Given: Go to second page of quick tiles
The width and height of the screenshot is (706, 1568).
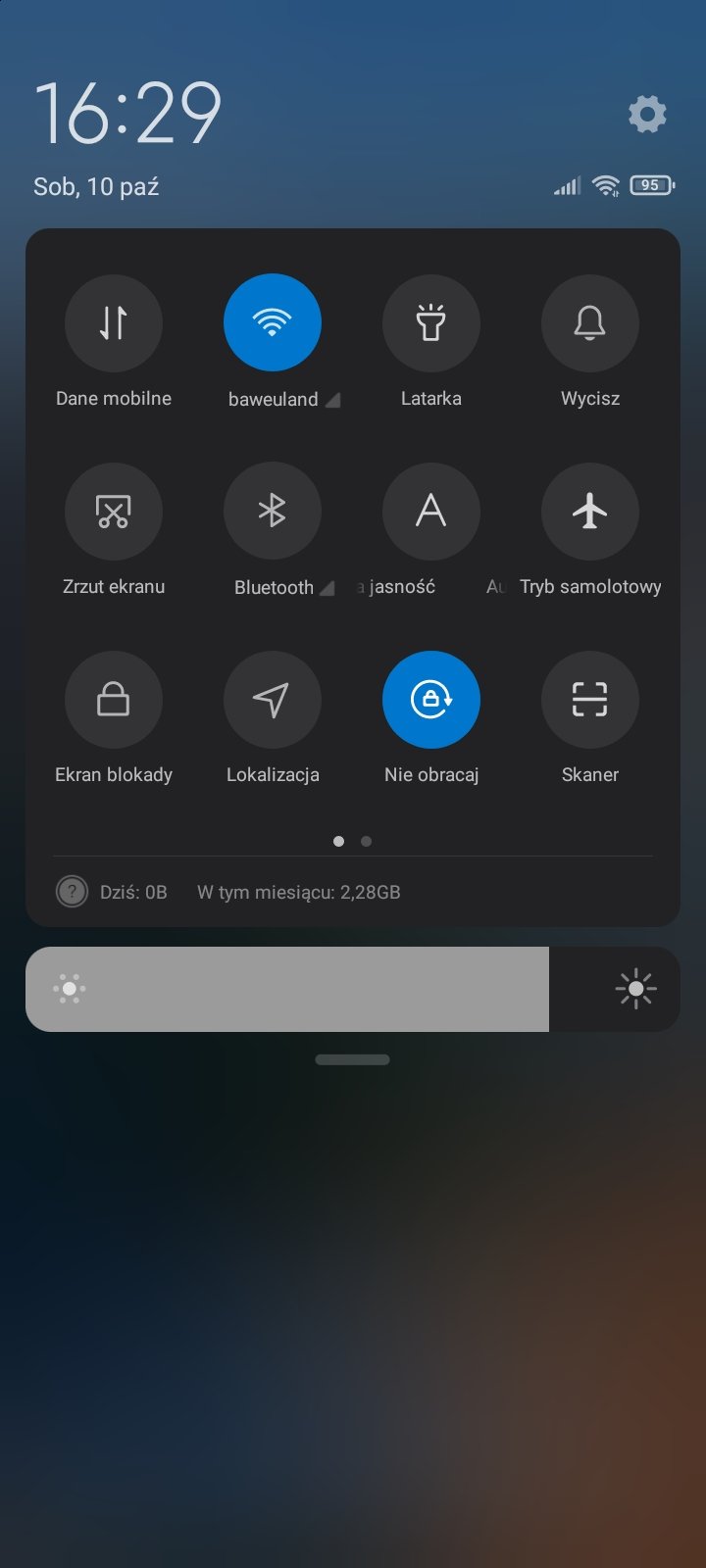Looking at the screenshot, I should [x=366, y=841].
